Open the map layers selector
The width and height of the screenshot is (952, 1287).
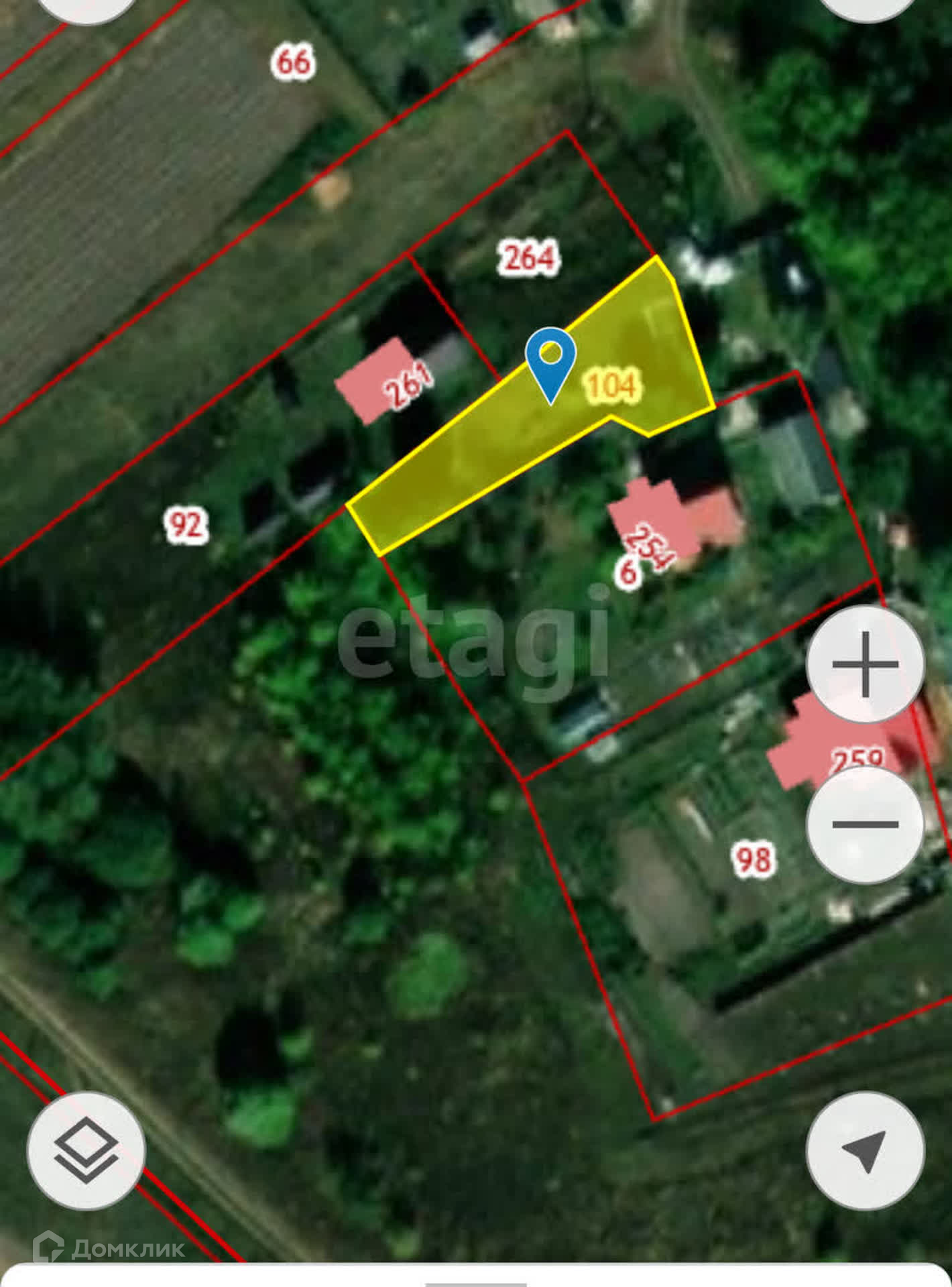(86, 1150)
